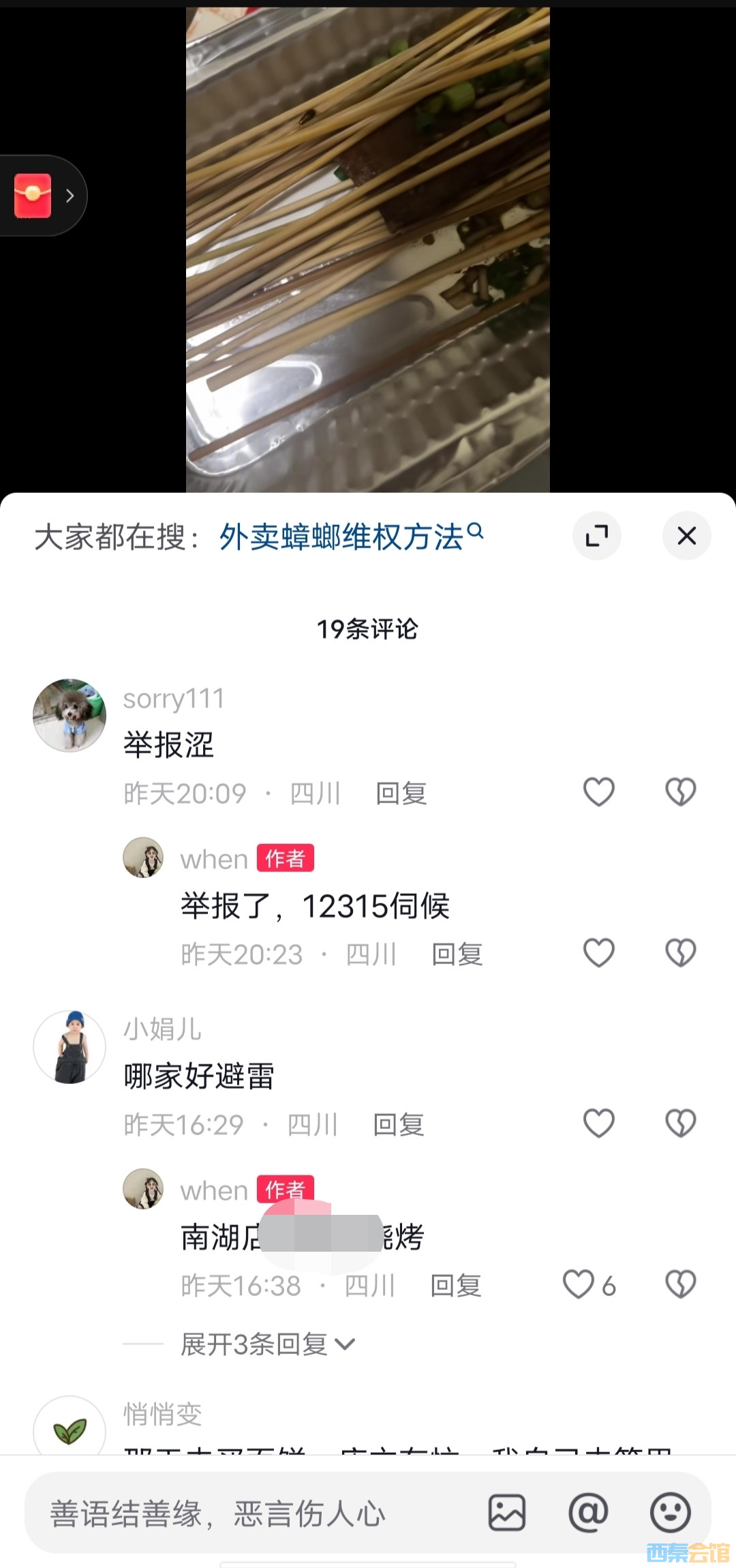Image resolution: width=736 pixels, height=1568 pixels.
Task: Close the comments panel
Action: (686, 536)
